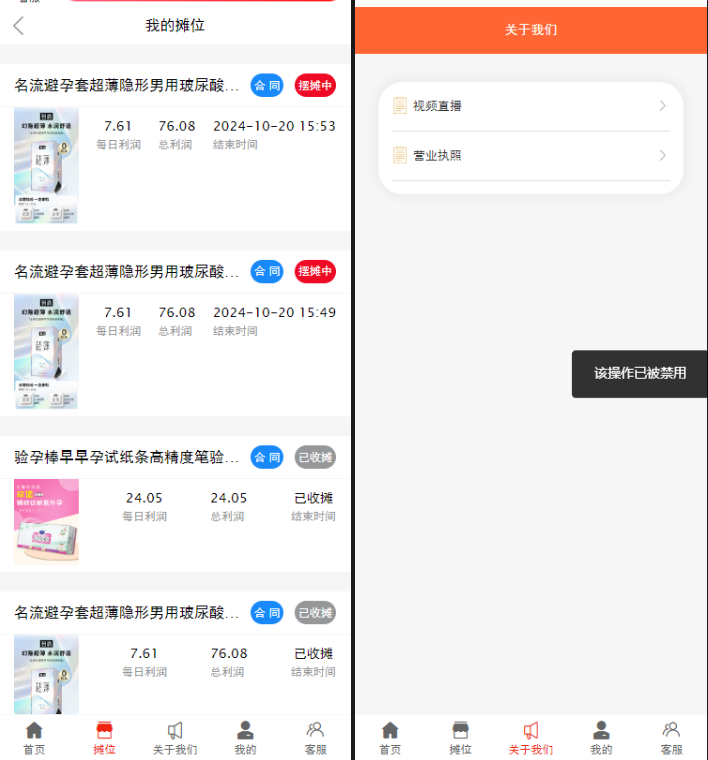Switch to 摊位 tab on 关于我们 page
This screenshot has height=760, width=708.
tap(460, 738)
